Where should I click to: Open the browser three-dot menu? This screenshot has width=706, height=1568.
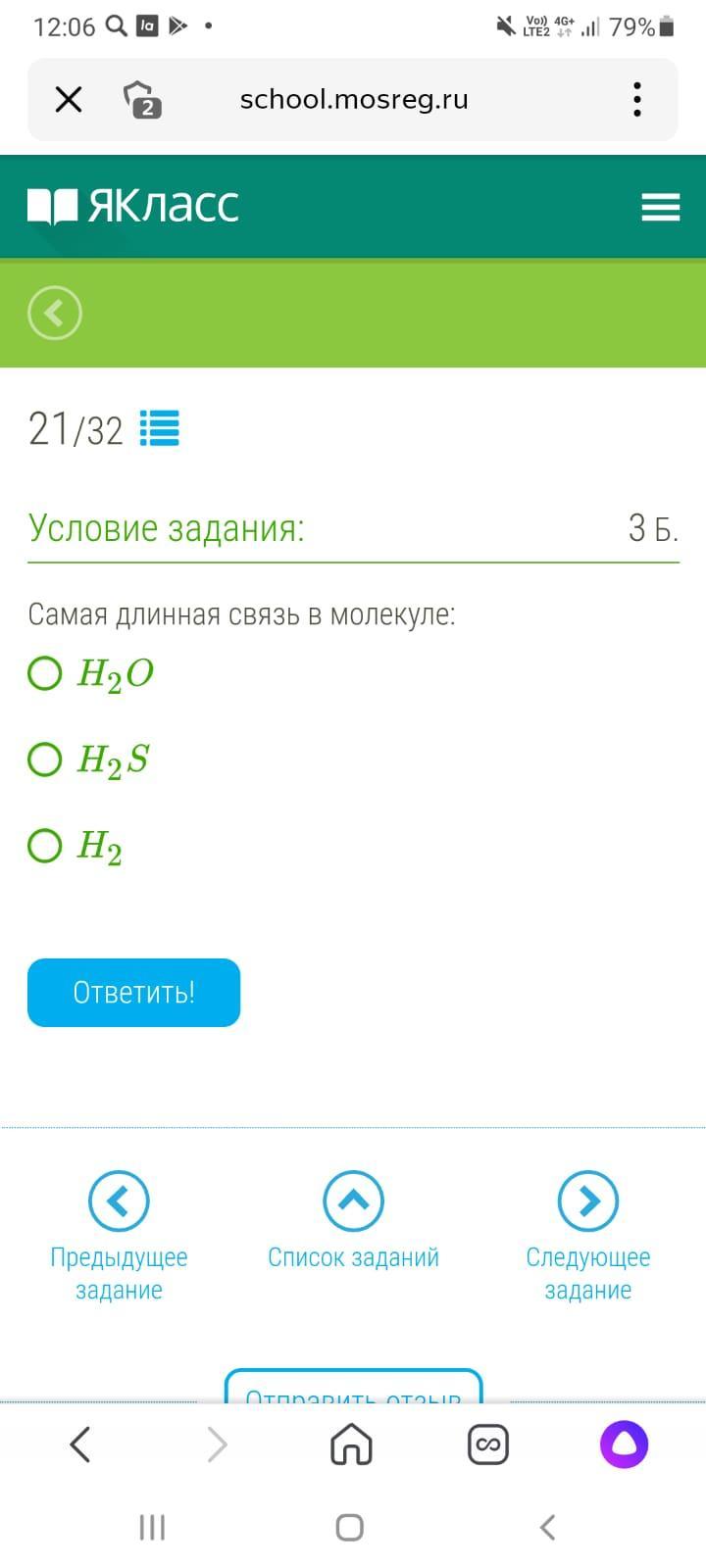[x=637, y=99]
